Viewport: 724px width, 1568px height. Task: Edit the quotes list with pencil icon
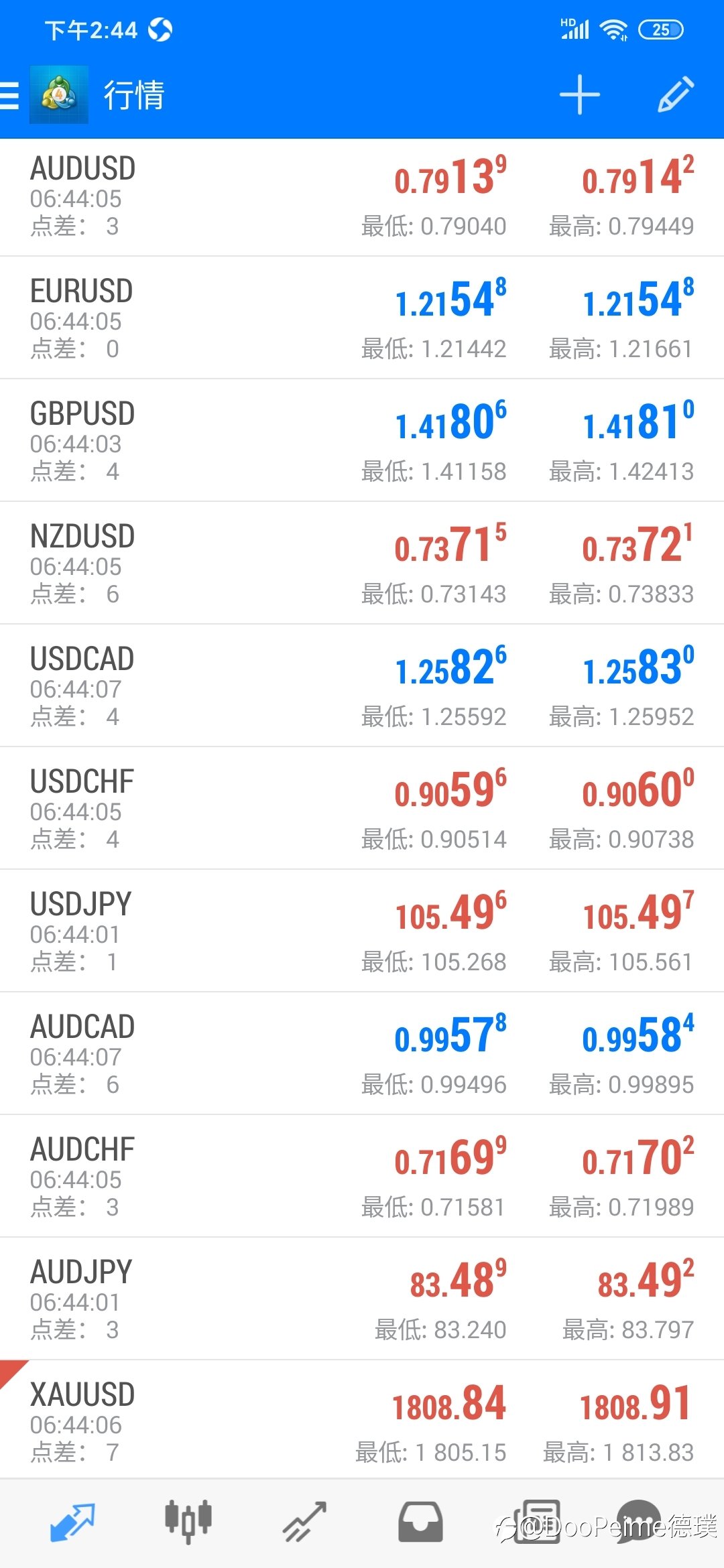(675, 94)
